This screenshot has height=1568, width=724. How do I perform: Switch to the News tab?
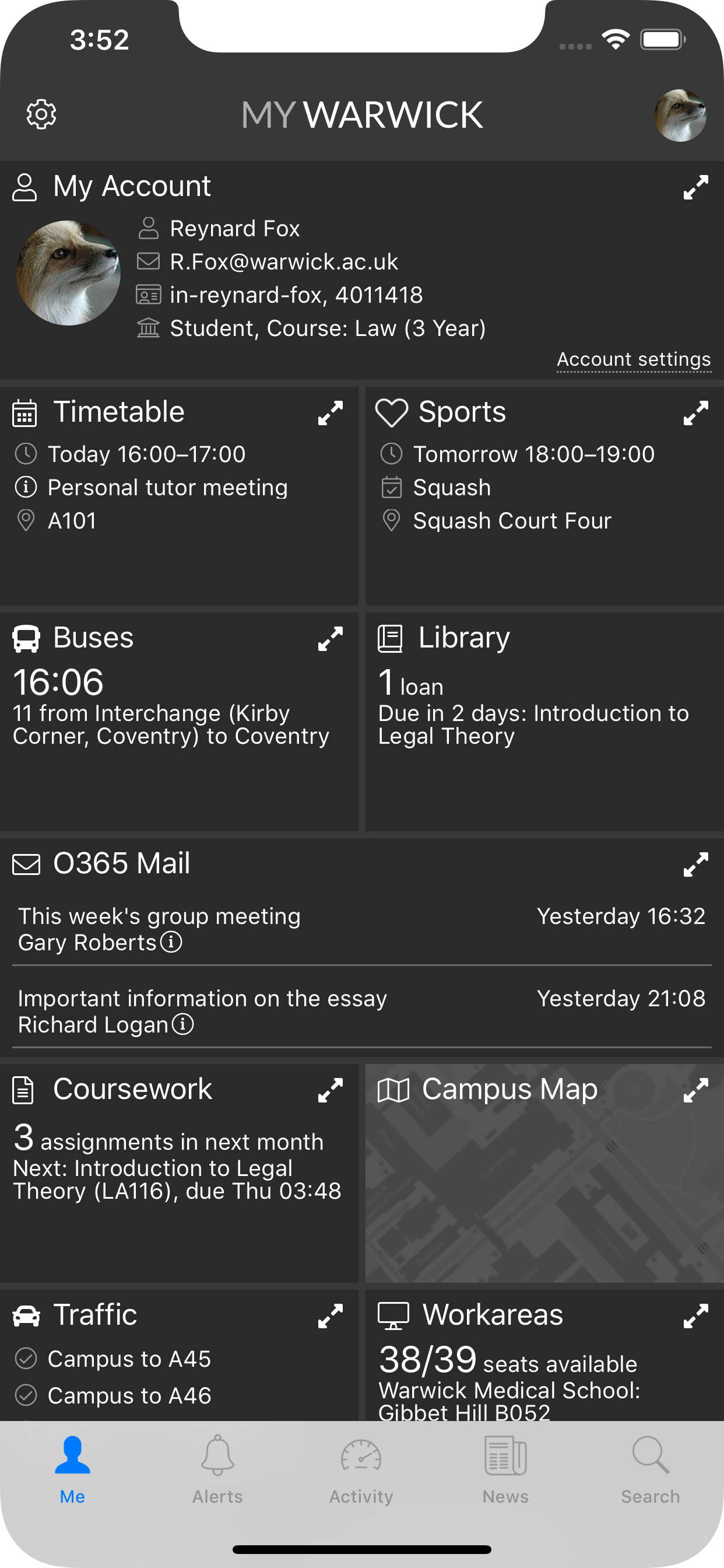pyautogui.click(x=505, y=1468)
